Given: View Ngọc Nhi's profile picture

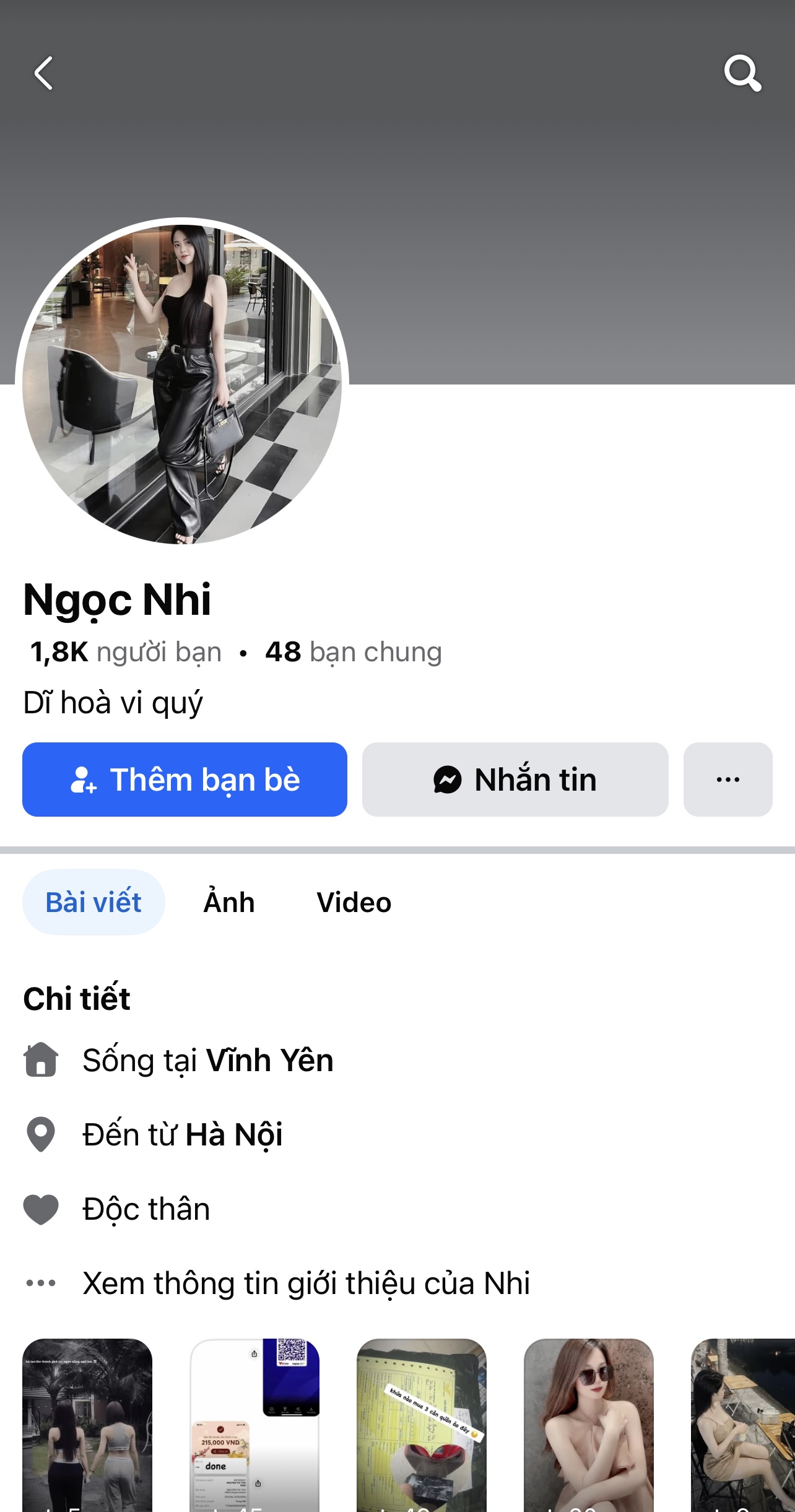Looking at the screenshot, I should pyautogui.click(x=182, y=384).
